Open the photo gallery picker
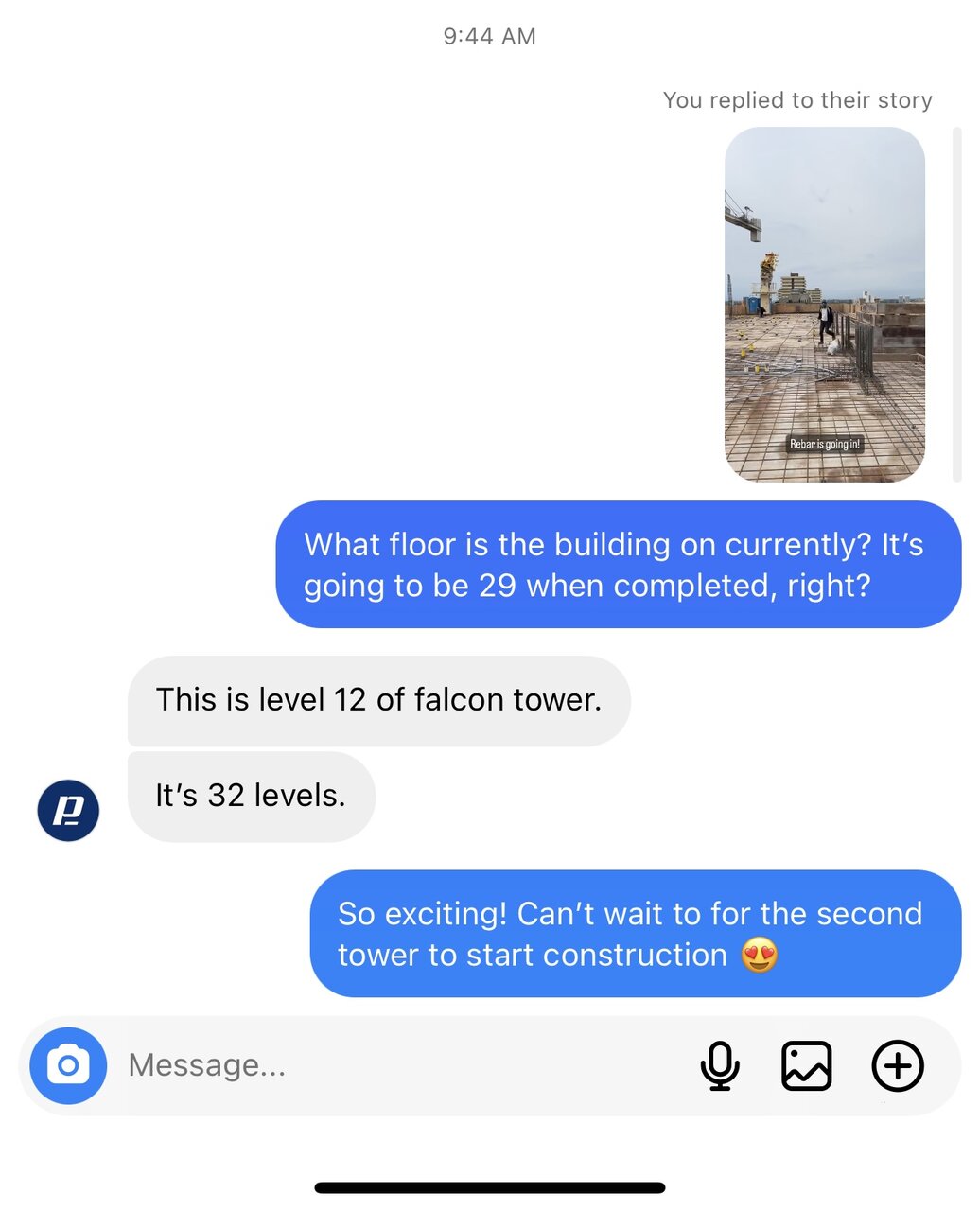Screen dimensions: 980x1211 pos(806,1065)
